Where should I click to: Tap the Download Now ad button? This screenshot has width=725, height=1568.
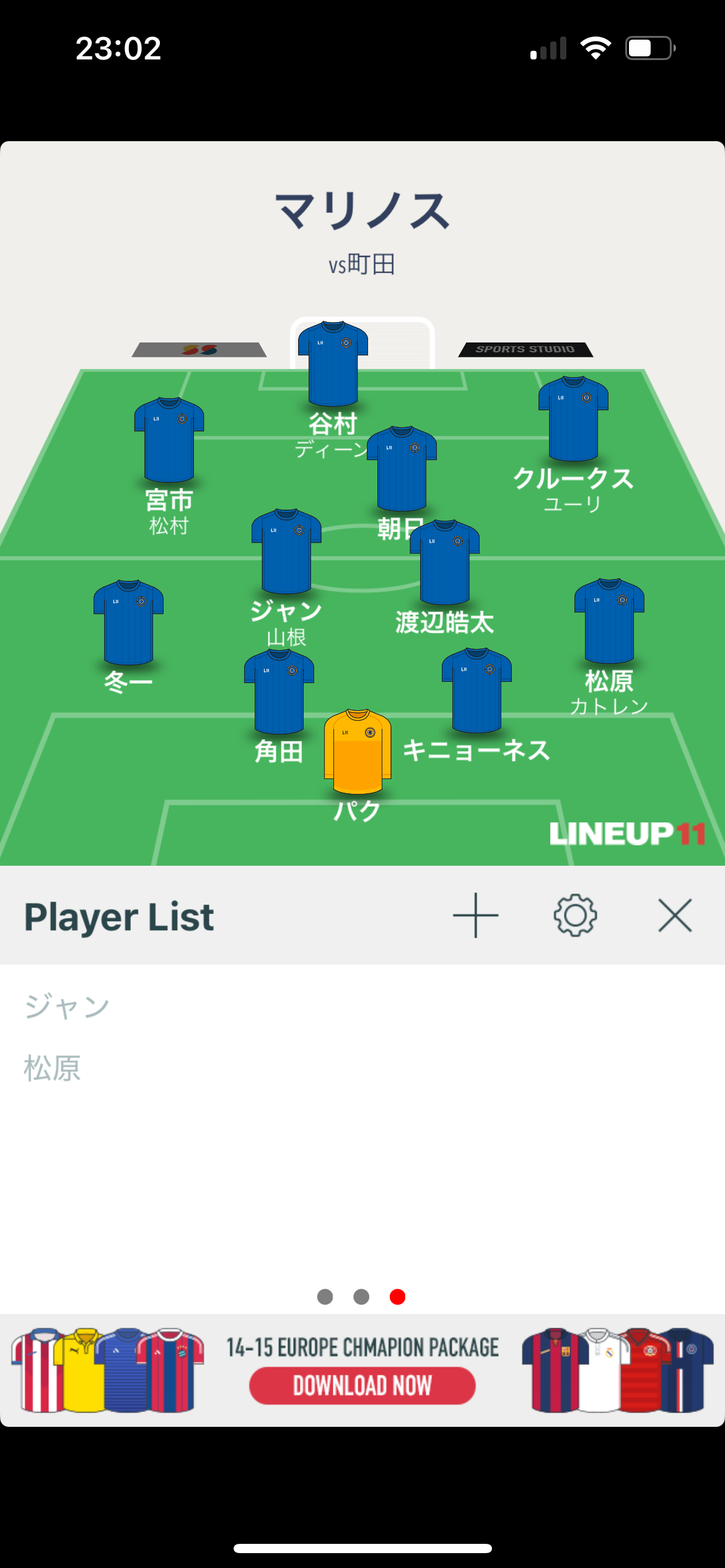(x=362, y=1385)
